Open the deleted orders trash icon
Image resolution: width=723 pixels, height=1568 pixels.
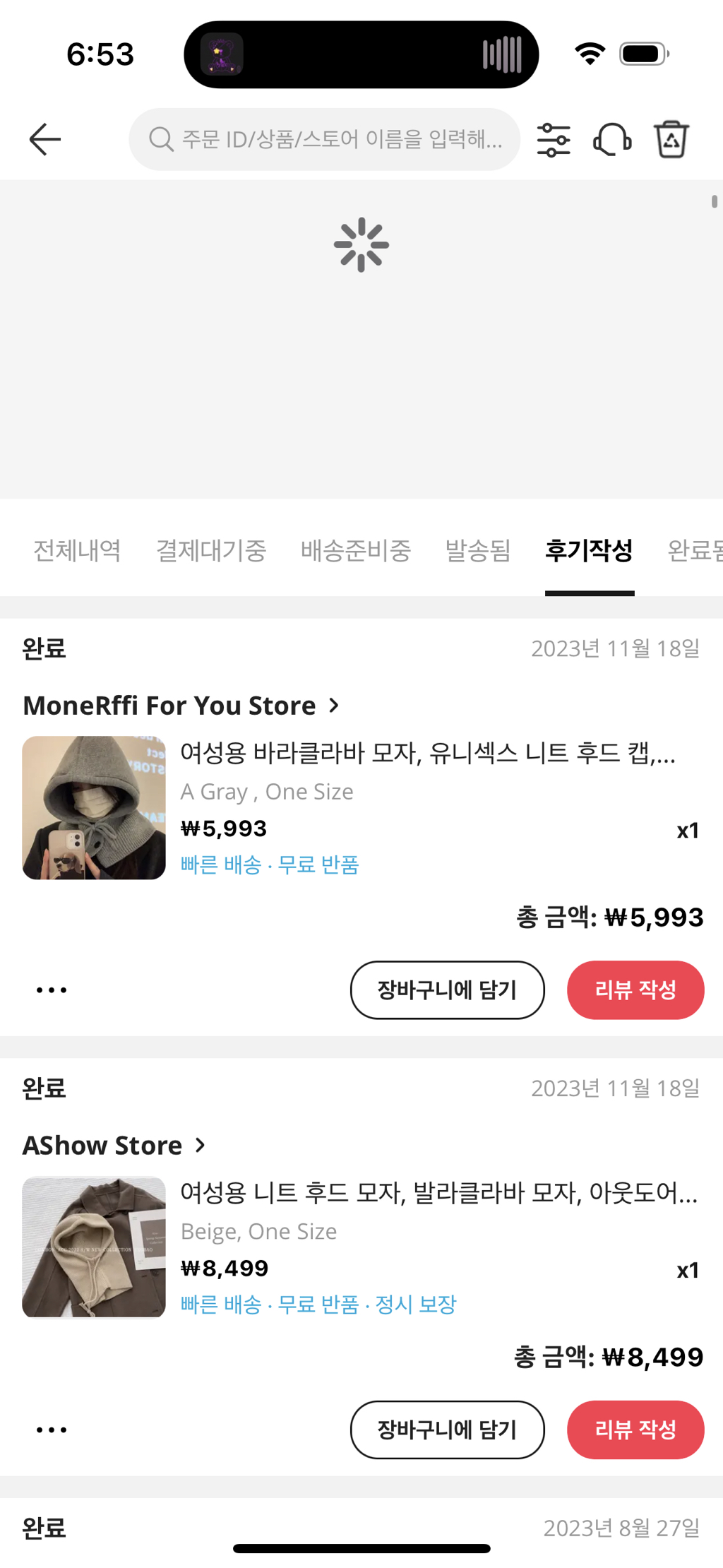(671, 139)
